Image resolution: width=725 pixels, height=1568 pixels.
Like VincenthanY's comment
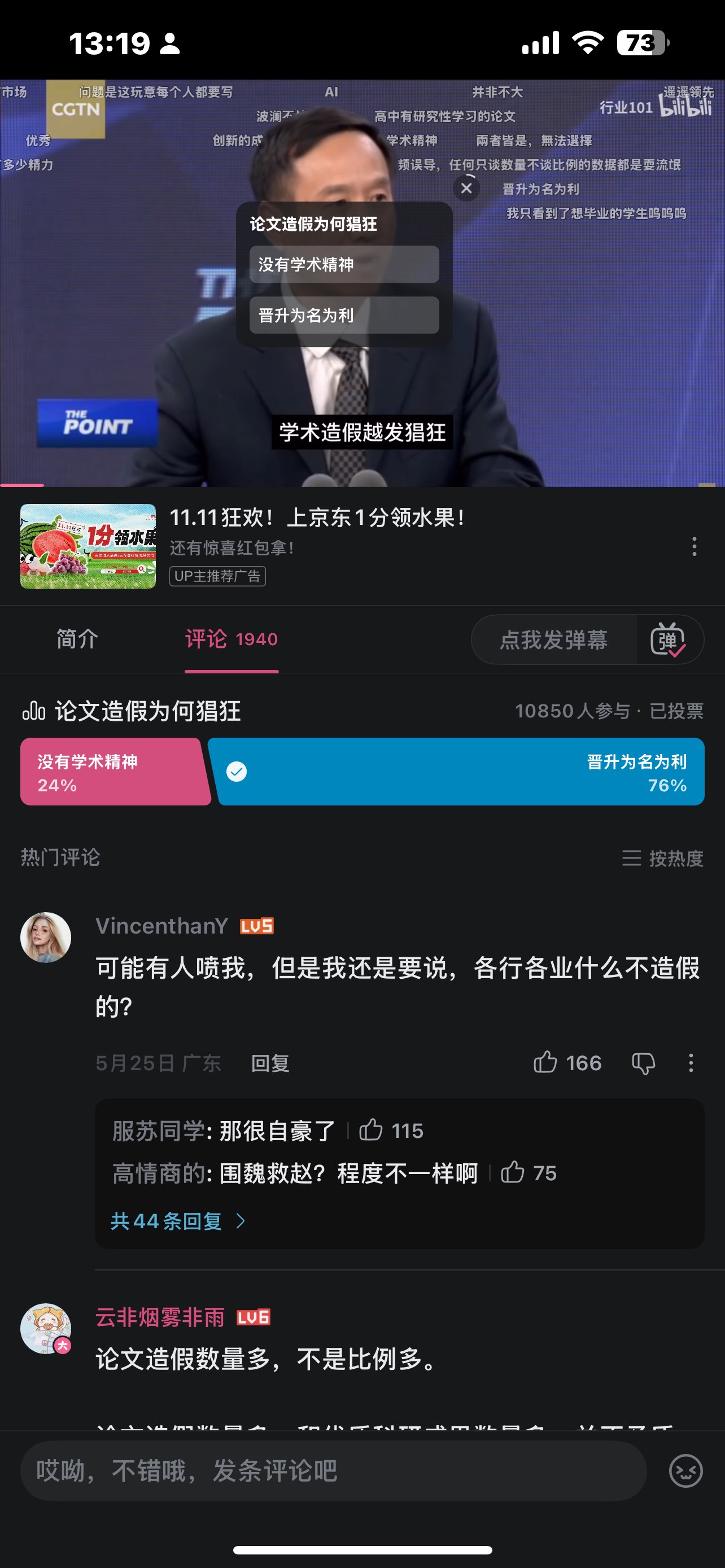click(x=545, y=1063)
